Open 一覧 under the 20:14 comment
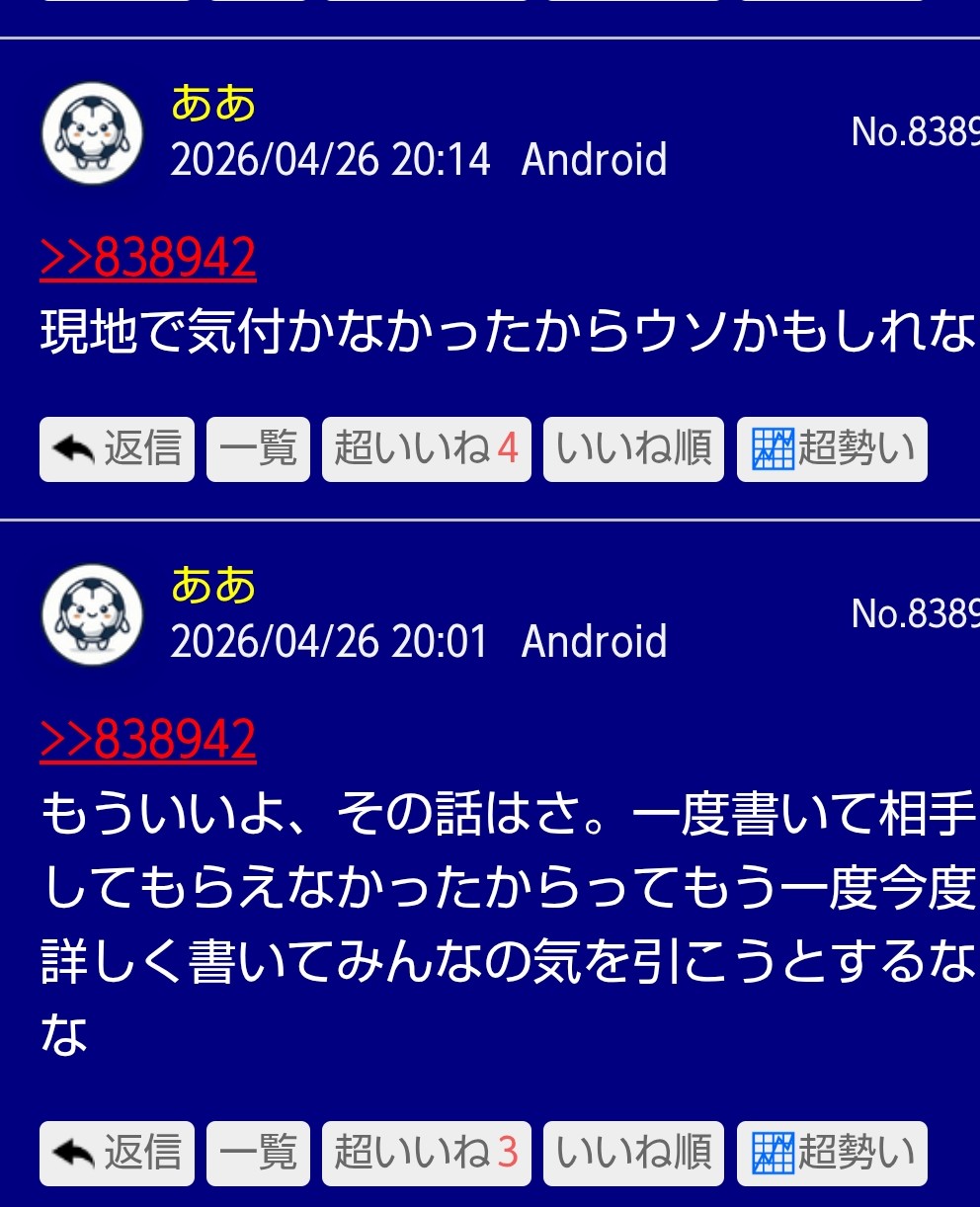 point(258,449)
